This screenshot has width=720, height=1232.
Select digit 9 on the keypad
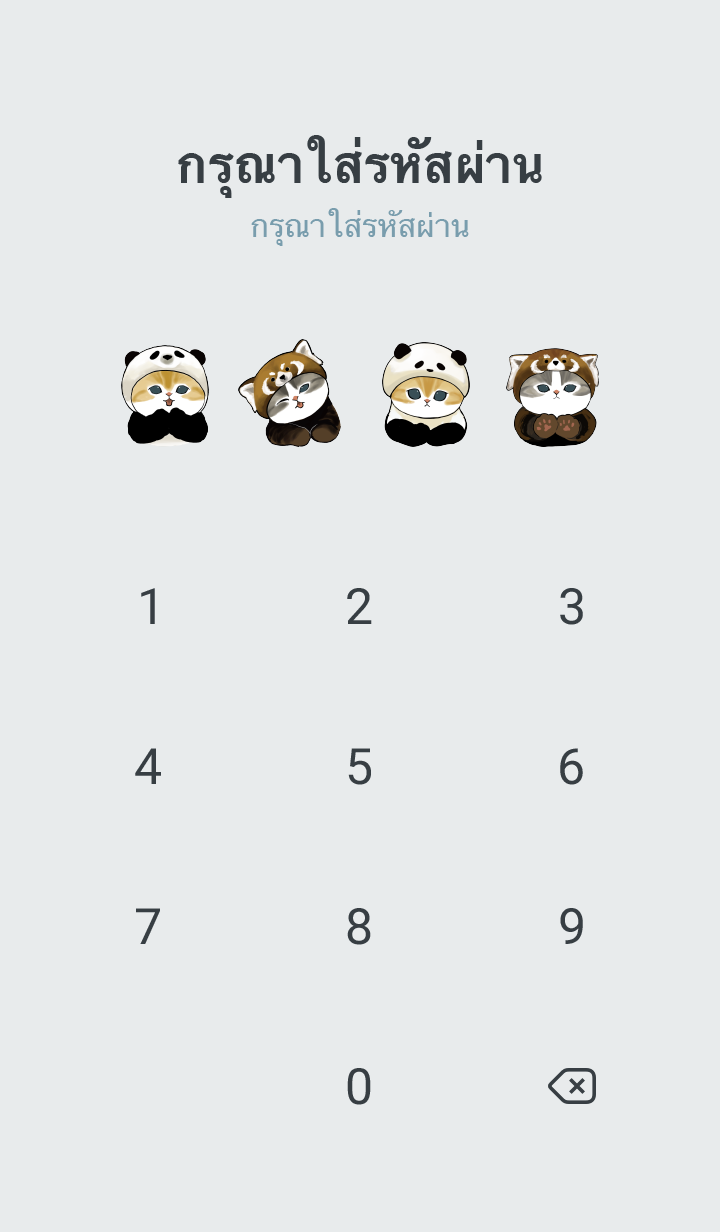(571, 927)
